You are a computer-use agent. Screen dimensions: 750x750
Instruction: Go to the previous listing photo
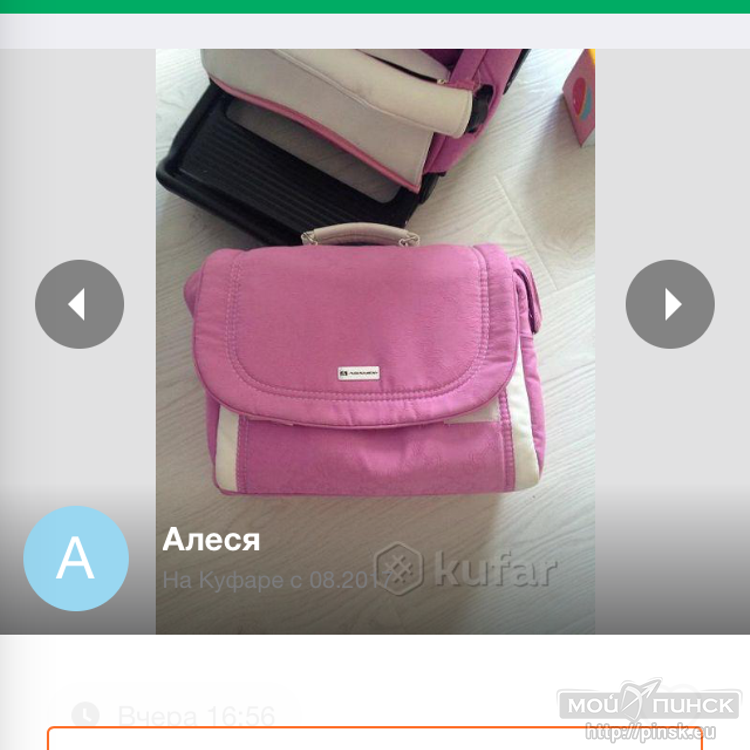79,304
